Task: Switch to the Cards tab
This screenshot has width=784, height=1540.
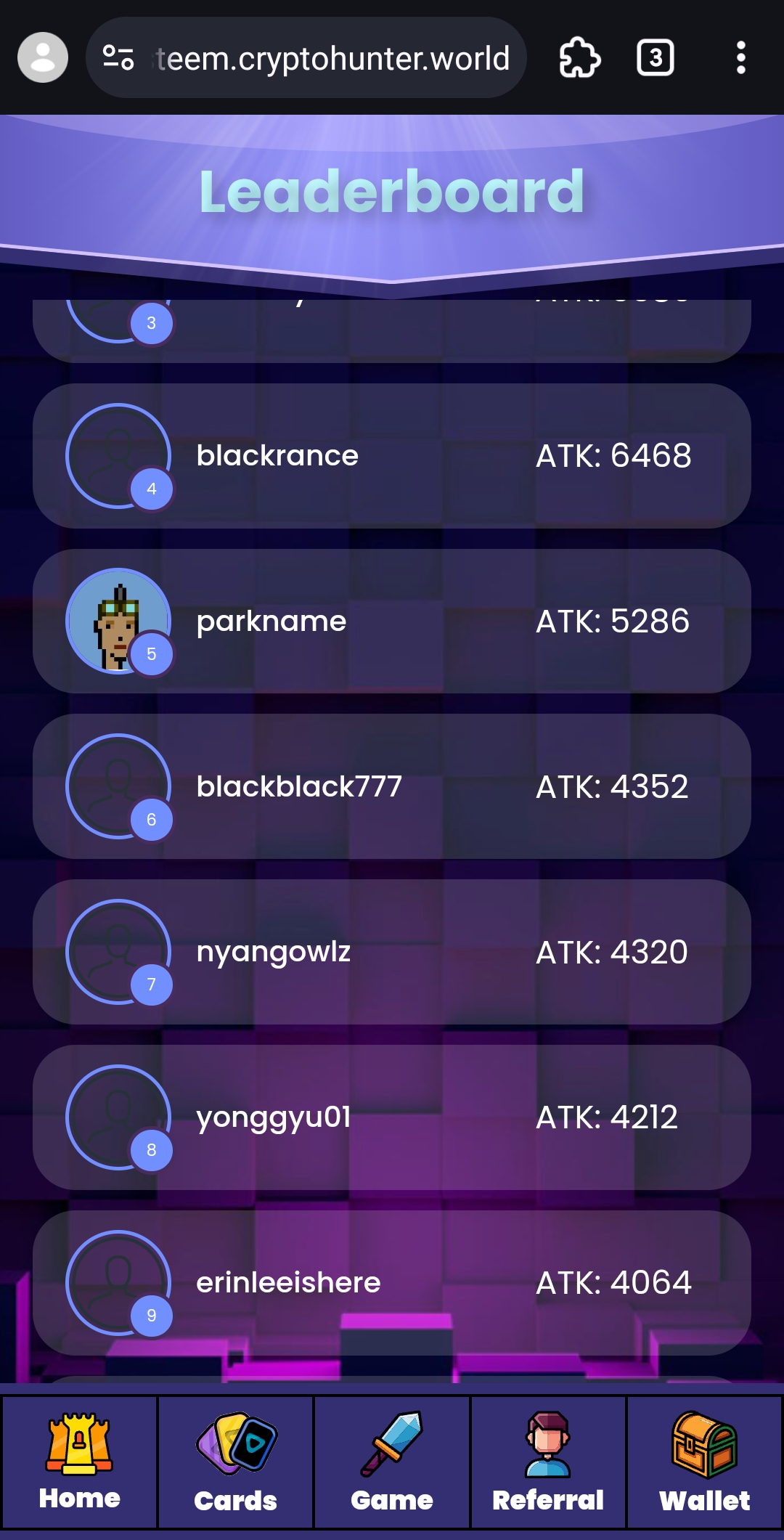Action: pyautogui.click(x=236, y=1461)
